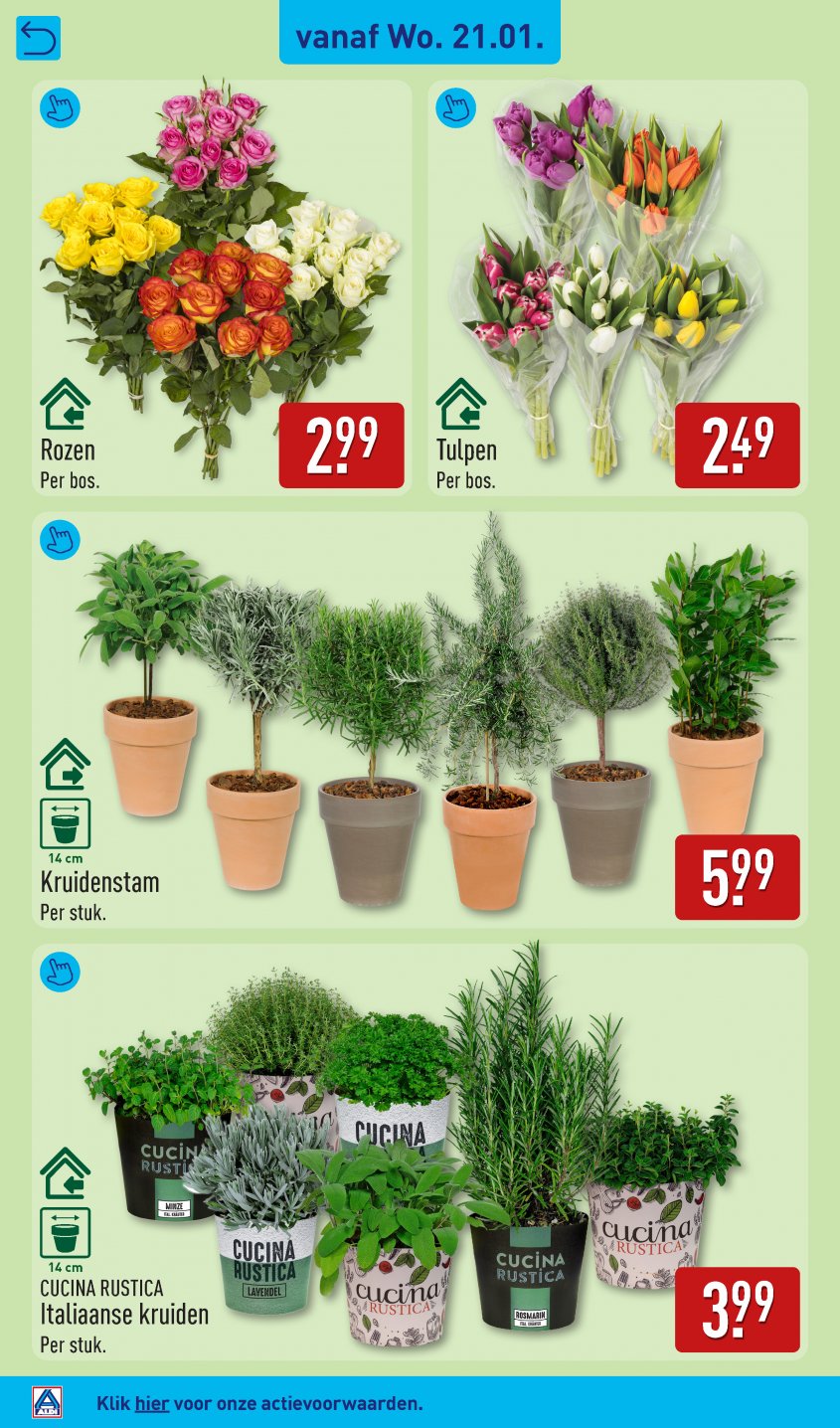Open the 'hier' hyperlink for actievoorwaarden
840x1428 pixels.
pos(151,1401)
